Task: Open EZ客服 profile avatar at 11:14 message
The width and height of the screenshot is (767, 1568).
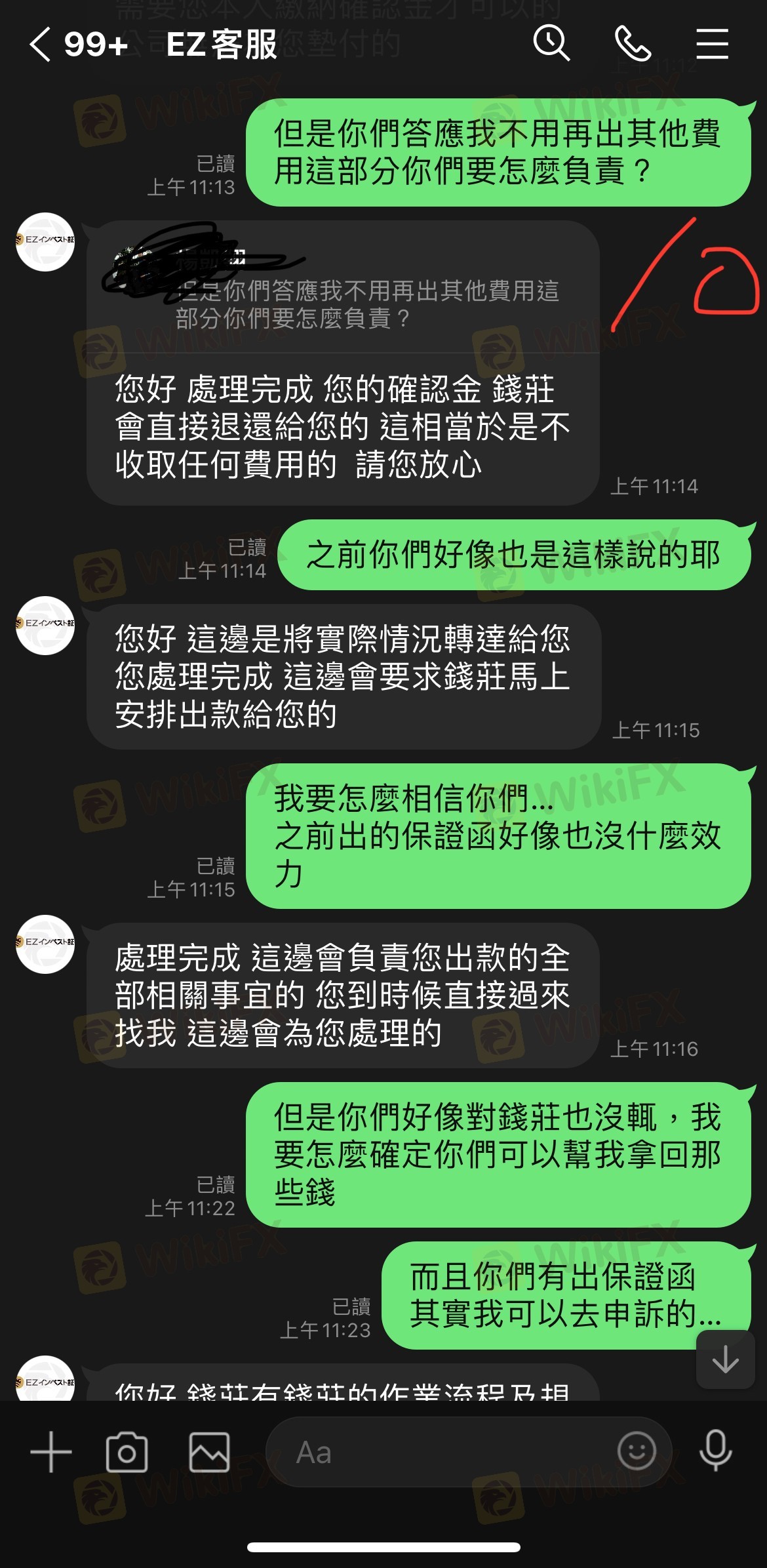Action: 45,242
